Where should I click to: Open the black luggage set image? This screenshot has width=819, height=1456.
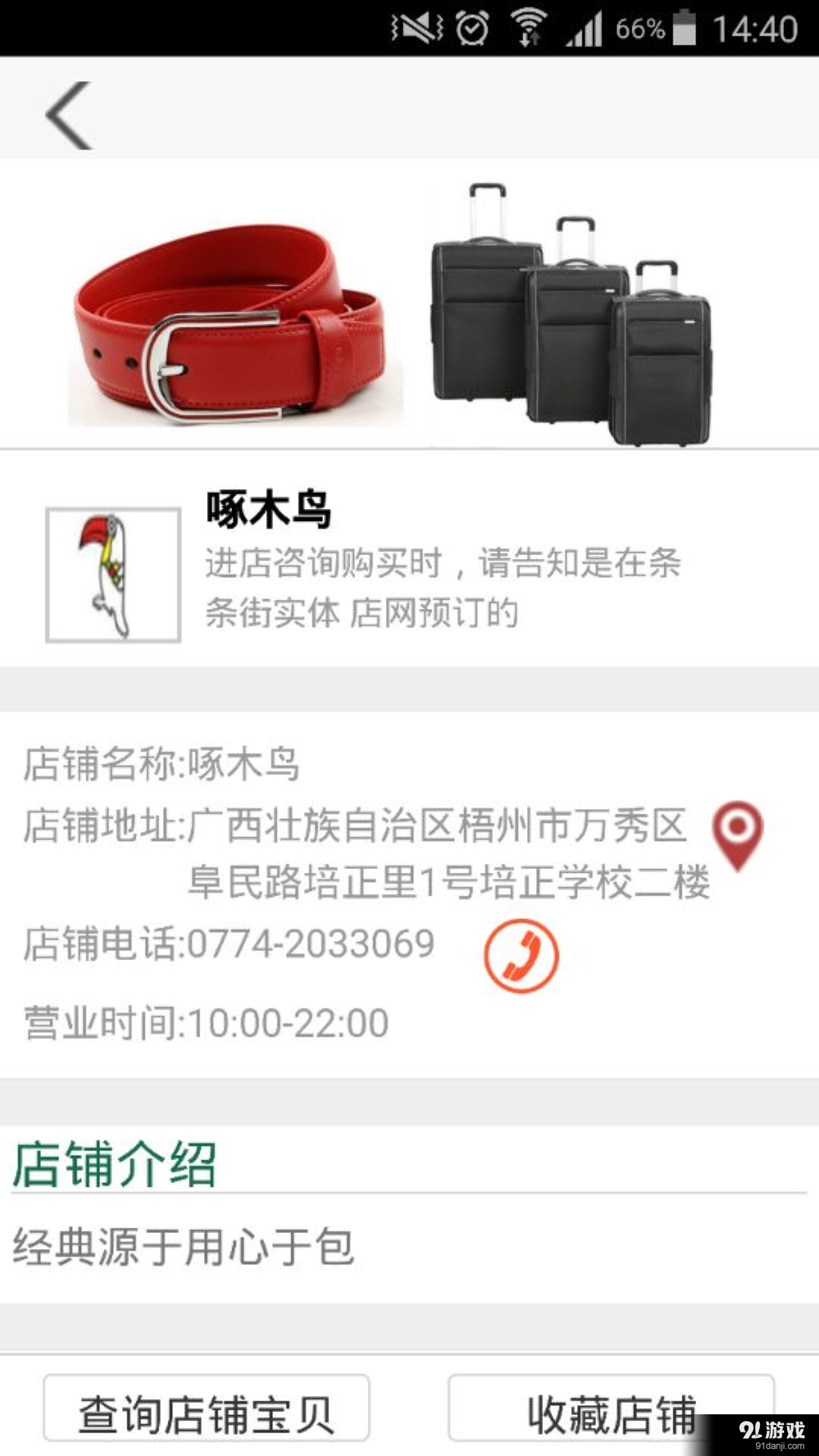[x=576, y=318]
